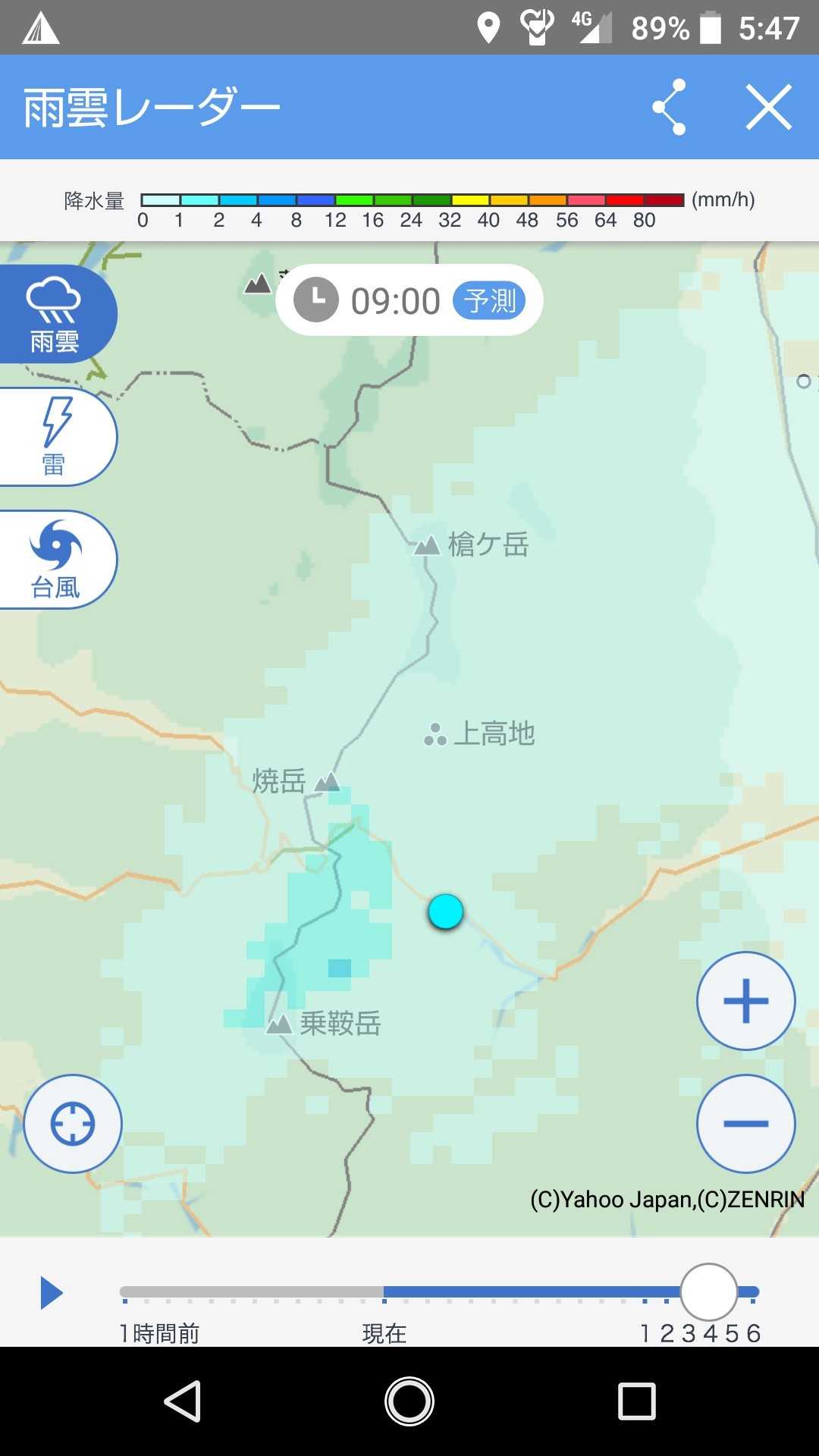Switch to the 雷 lightning layer
Viewport: 819px width, 1456px height.
click(x=55, y=437)
